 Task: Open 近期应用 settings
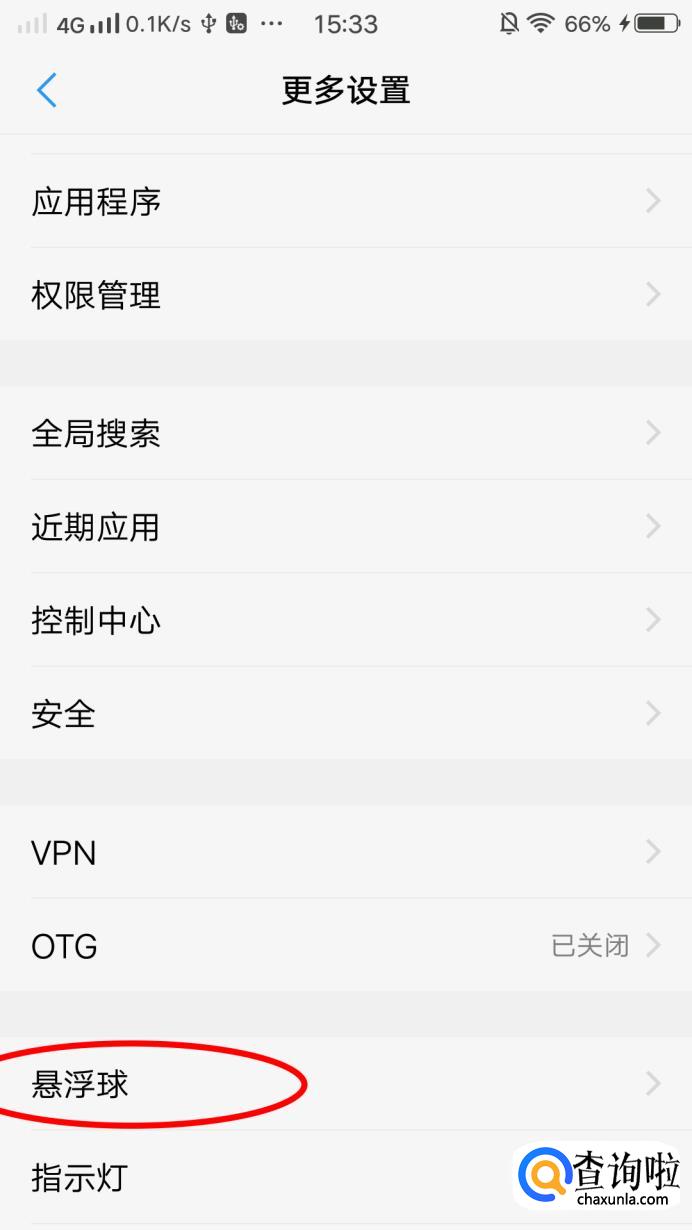(346, 527)
